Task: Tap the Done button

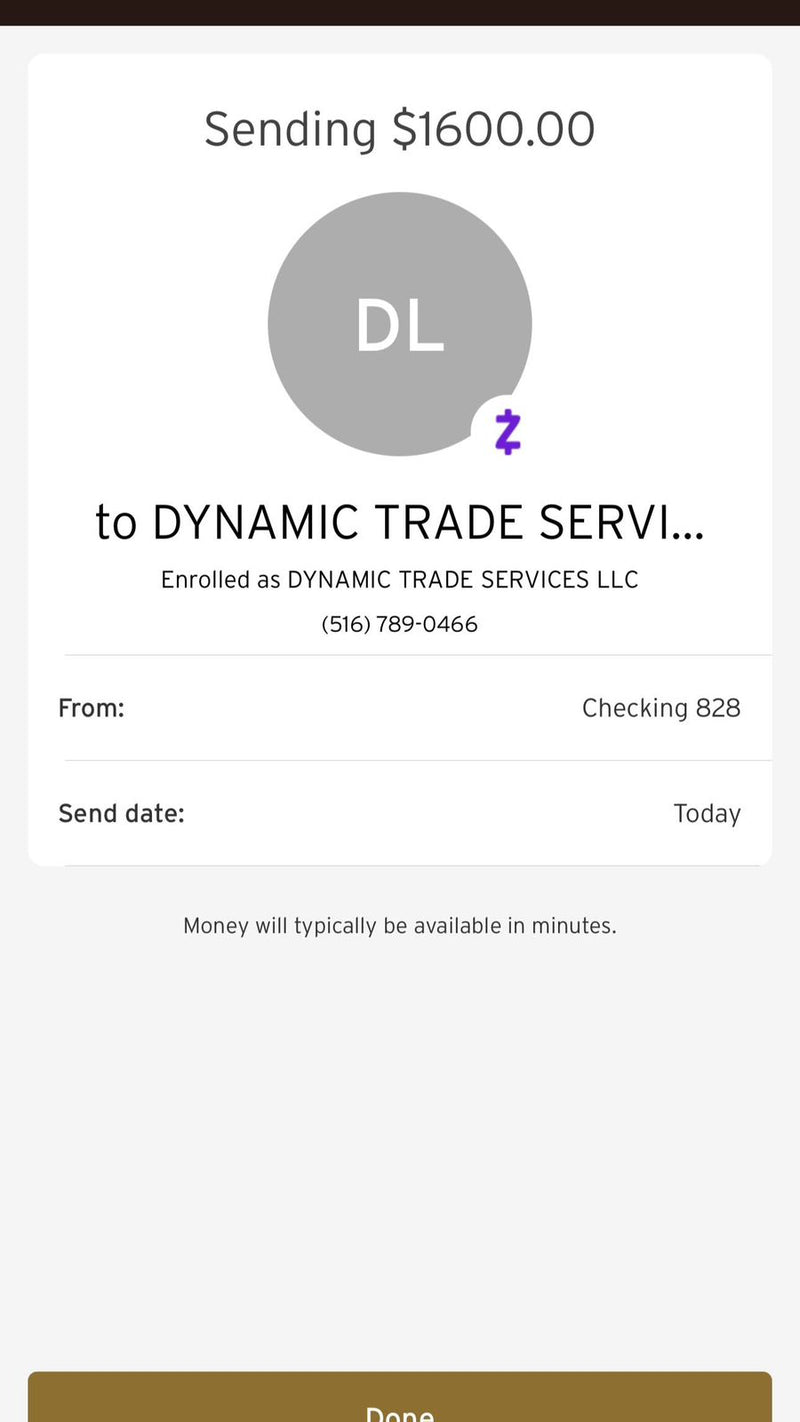Action: tap(400, 1398)
